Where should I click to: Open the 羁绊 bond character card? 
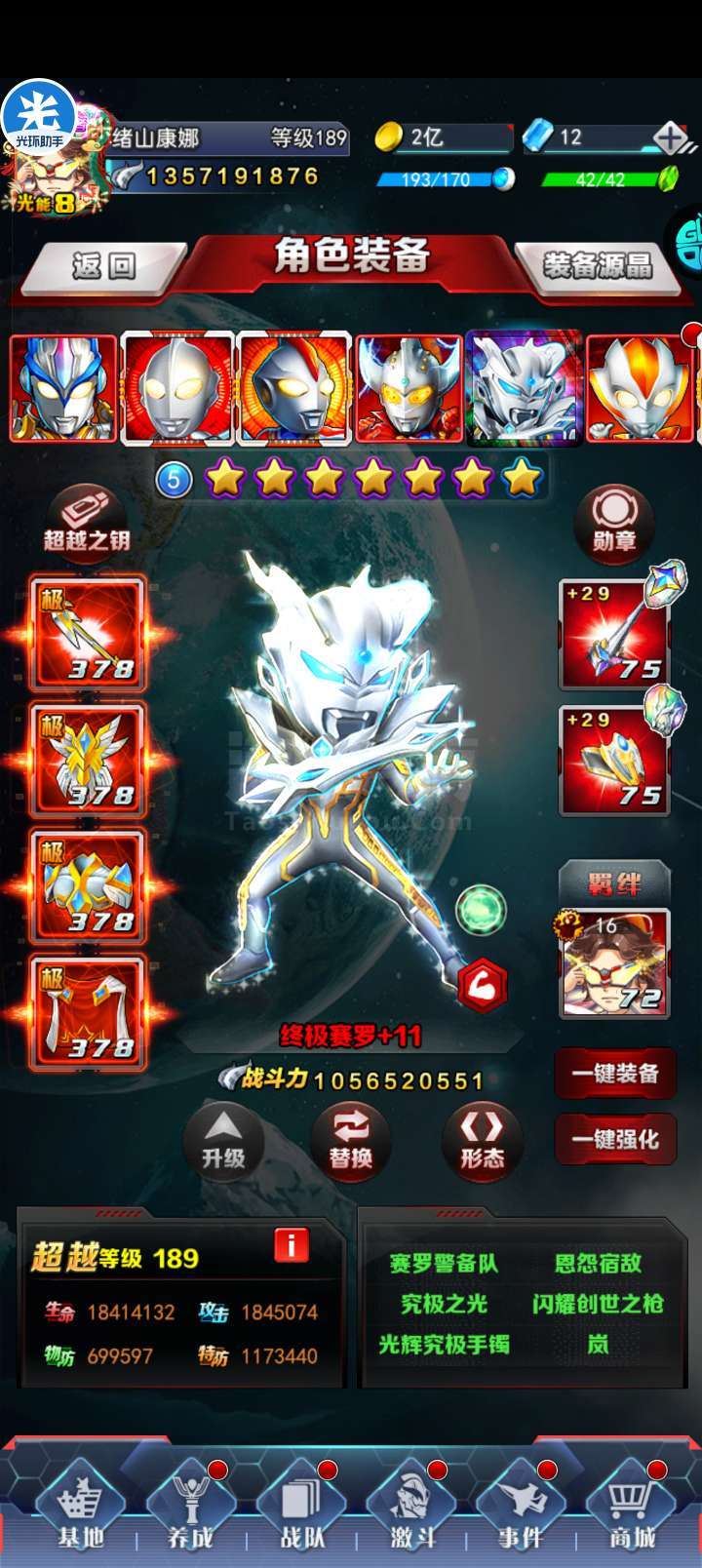614,963
